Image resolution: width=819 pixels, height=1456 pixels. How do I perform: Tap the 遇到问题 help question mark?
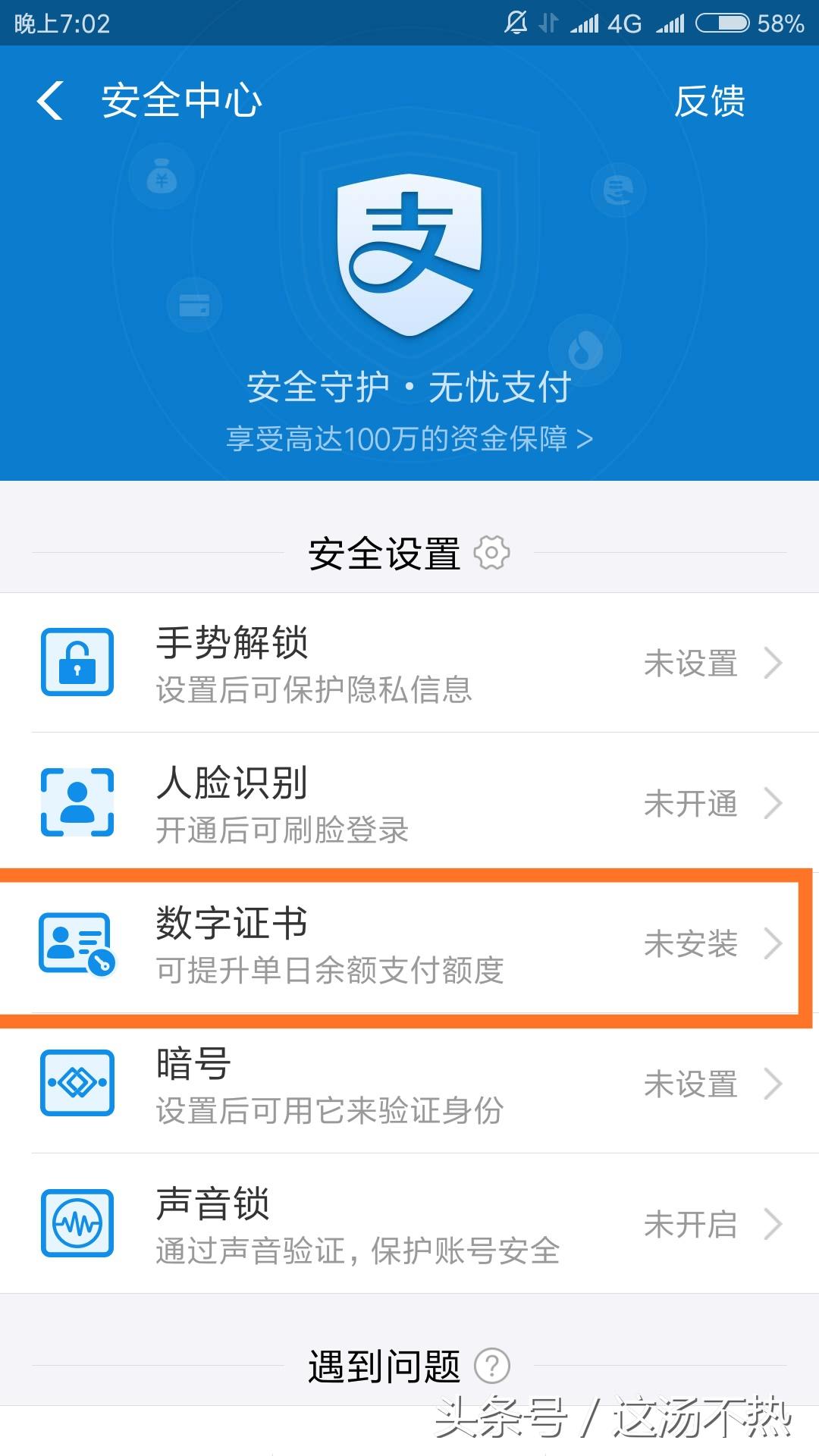tap(491, 1367)
